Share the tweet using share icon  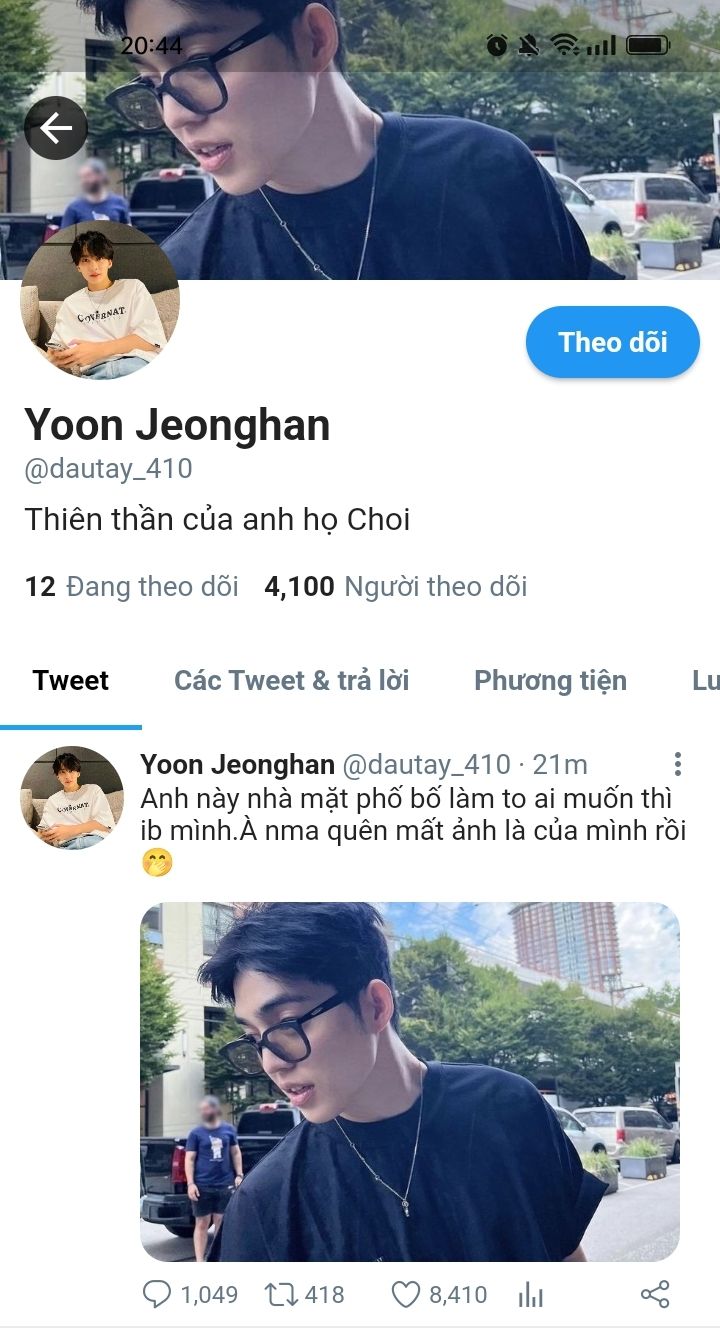(654, 1295)
